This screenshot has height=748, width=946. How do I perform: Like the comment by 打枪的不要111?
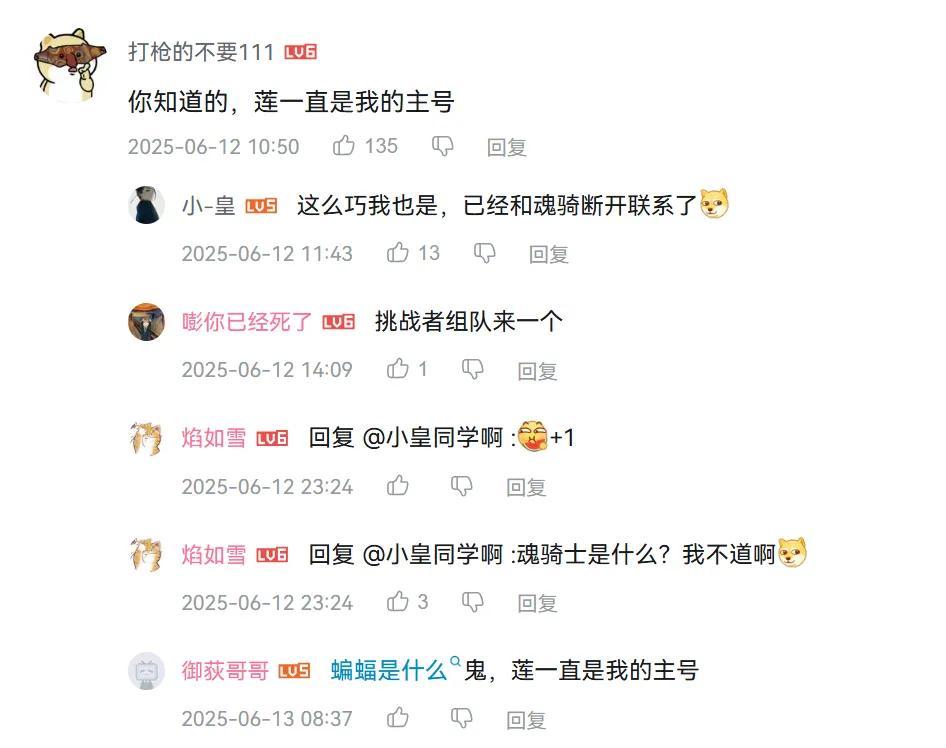click(345, 146)
